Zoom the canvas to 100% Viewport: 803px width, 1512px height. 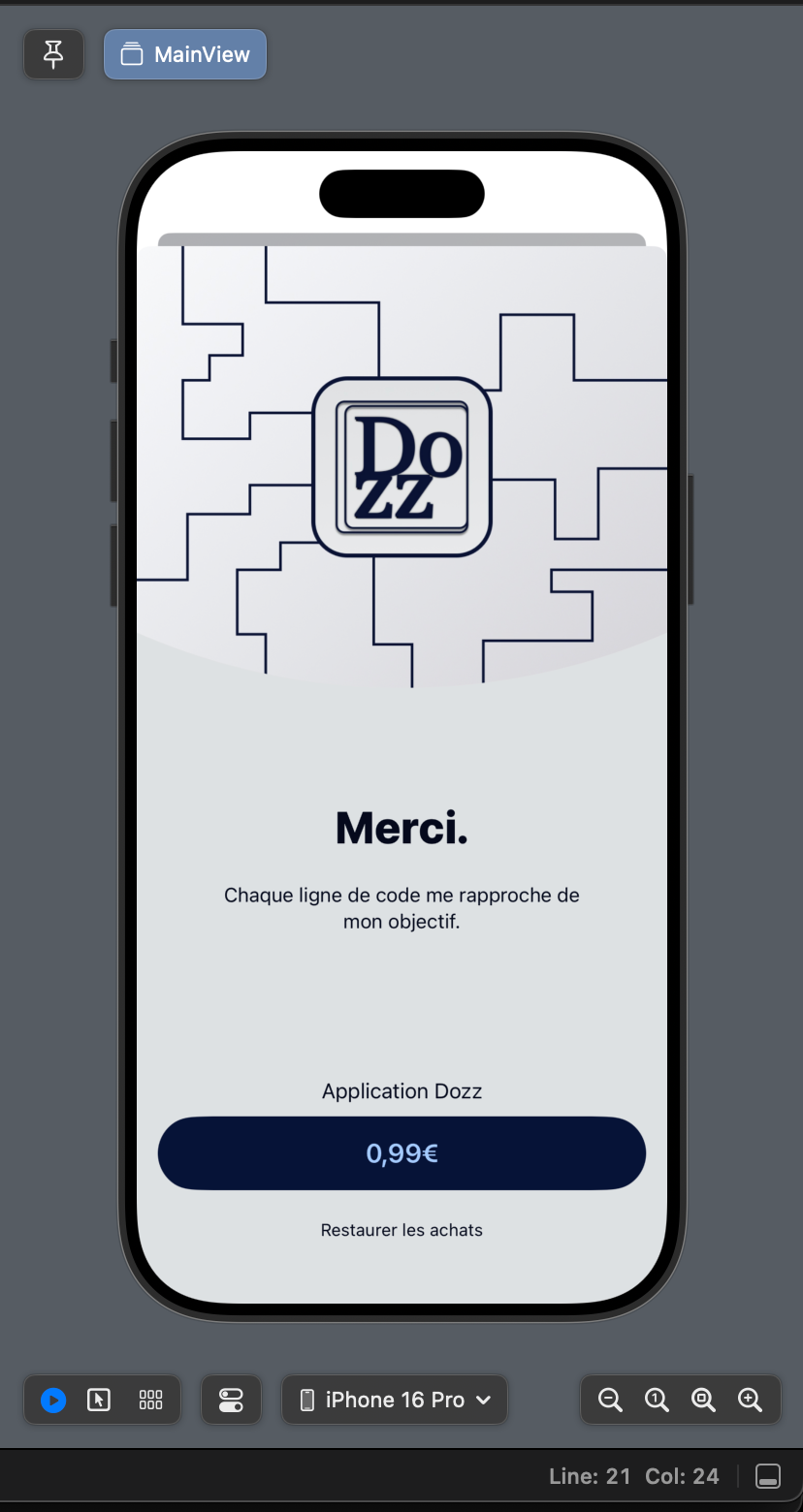[x=657, y=1400]
